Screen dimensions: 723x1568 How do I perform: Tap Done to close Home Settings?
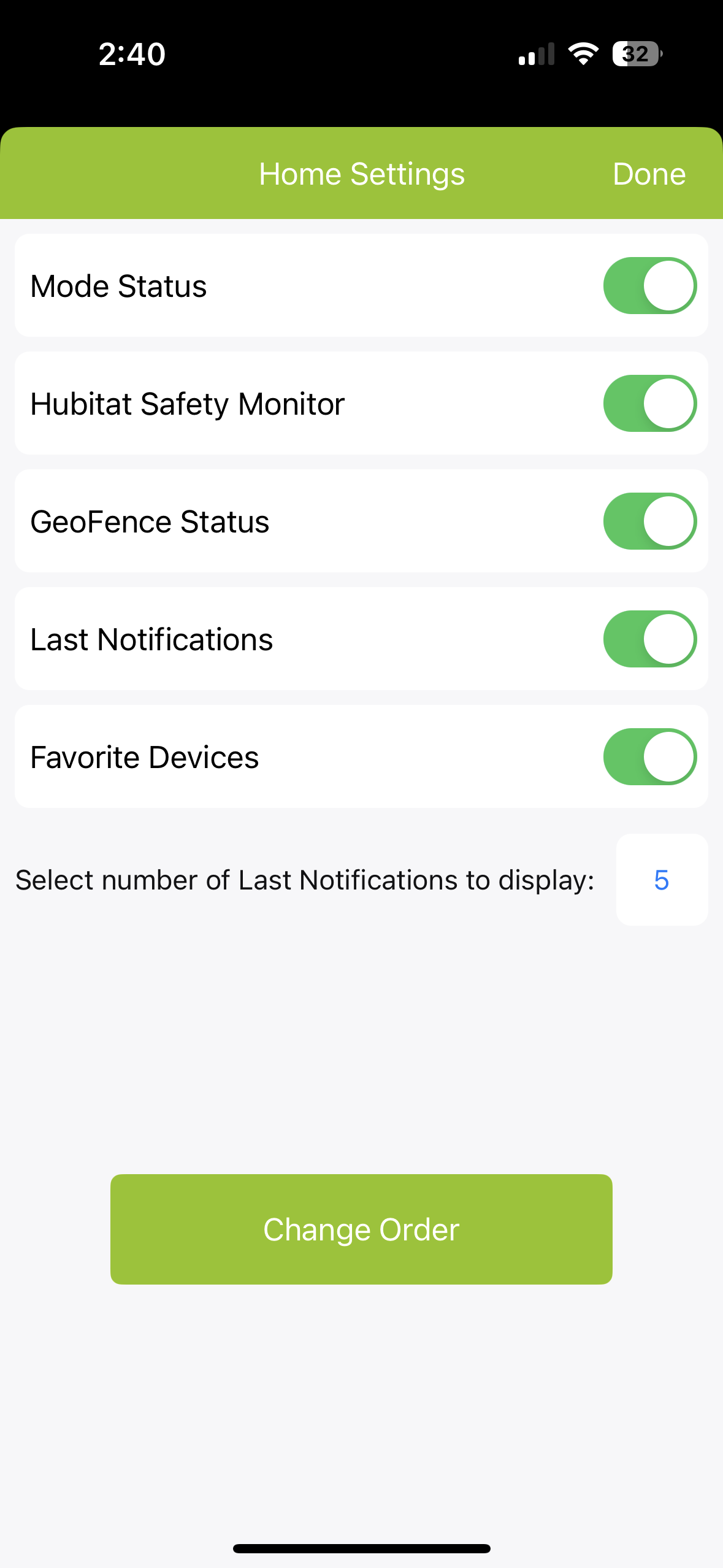[649, 174]
